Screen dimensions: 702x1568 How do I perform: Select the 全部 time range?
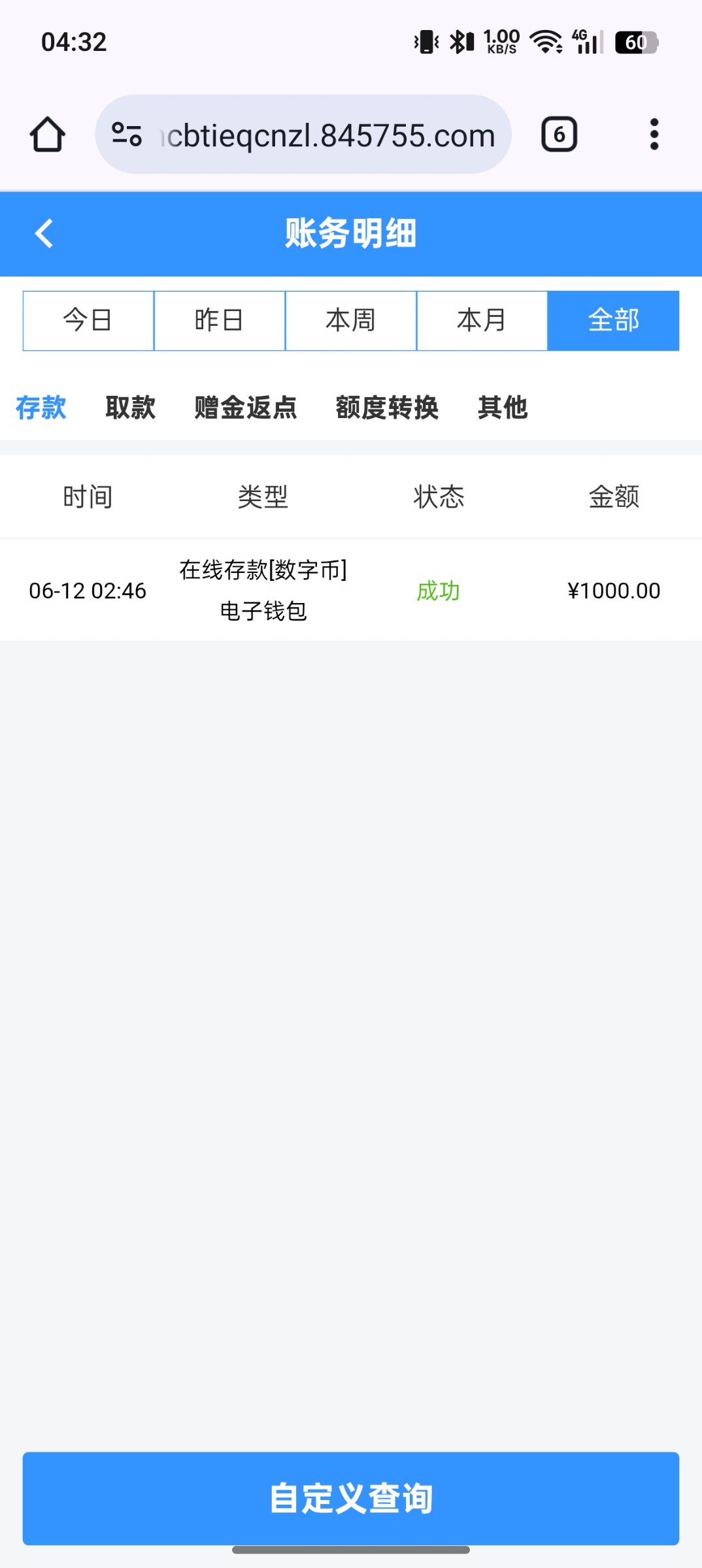(x=613, y=321)
